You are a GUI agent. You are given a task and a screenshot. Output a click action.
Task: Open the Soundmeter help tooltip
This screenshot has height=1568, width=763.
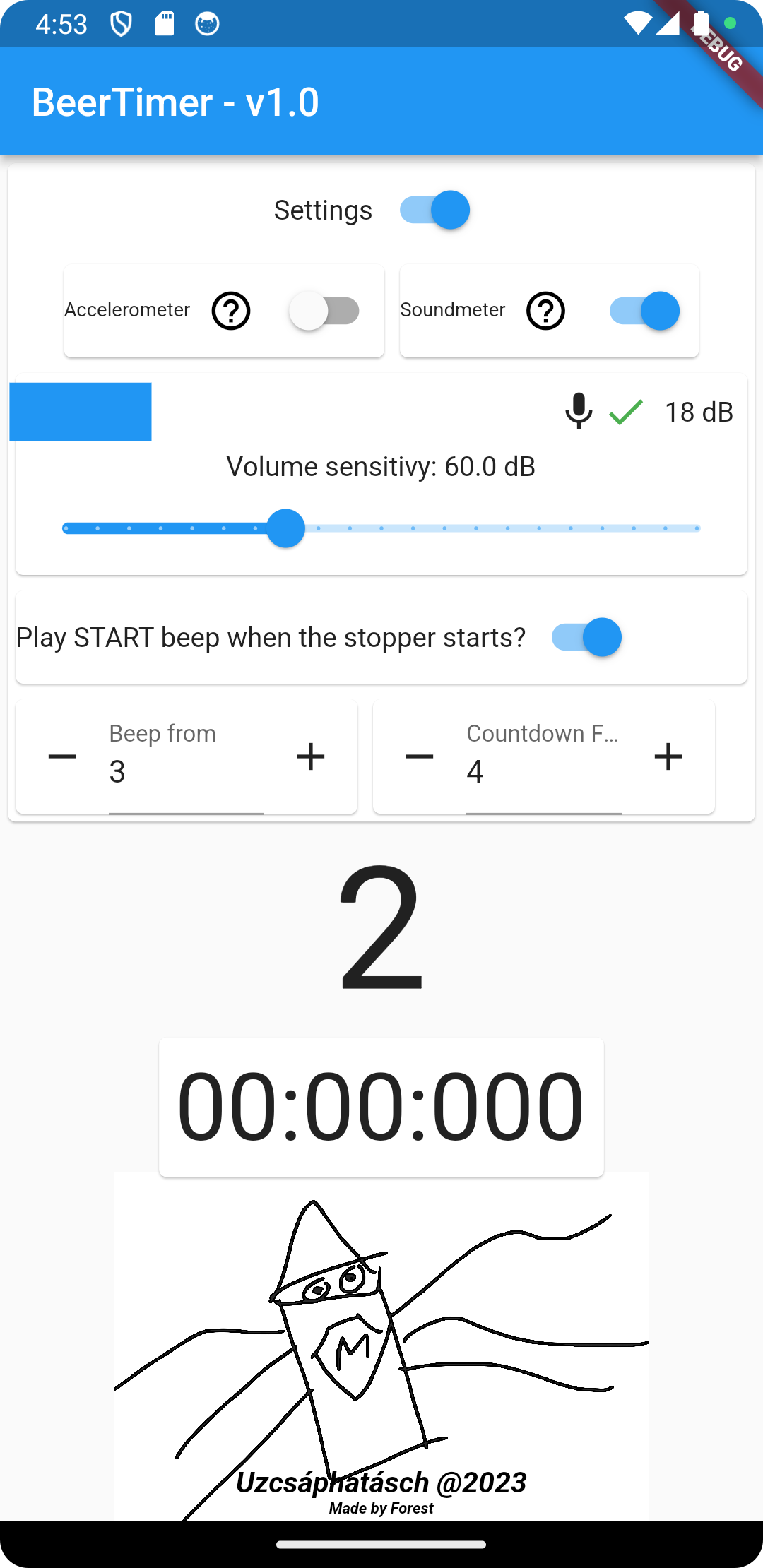tap(546, 311)
